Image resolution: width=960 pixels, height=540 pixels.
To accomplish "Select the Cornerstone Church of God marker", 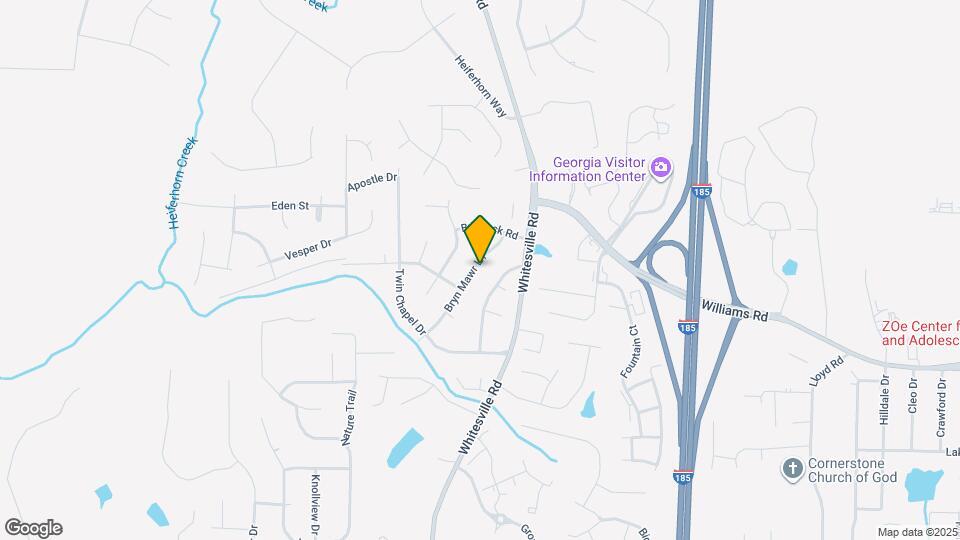I will [x=792, y=468].
